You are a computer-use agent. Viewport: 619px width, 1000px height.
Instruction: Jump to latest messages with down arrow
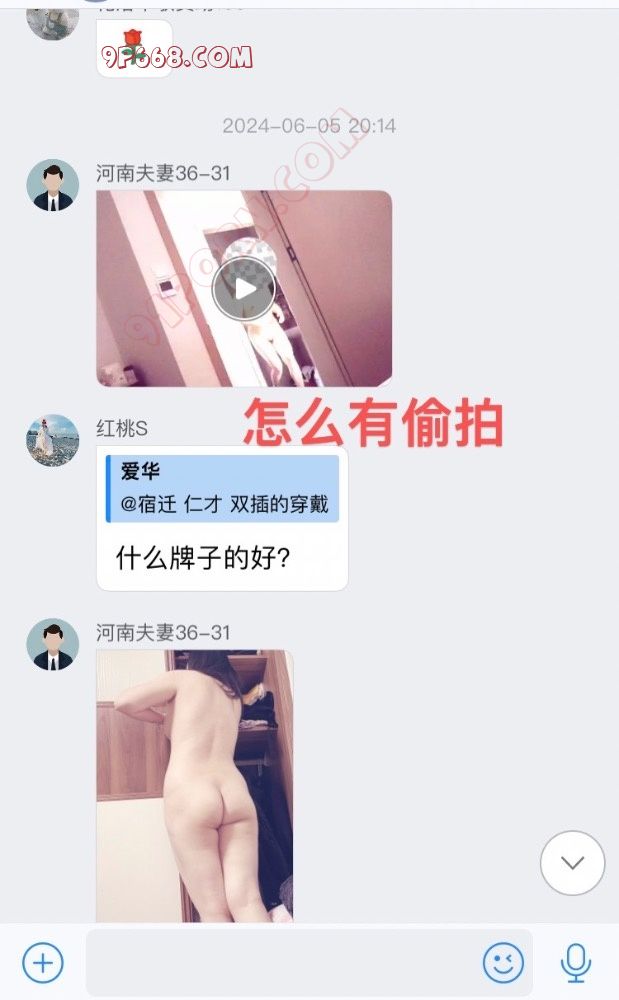pos(572,863)
